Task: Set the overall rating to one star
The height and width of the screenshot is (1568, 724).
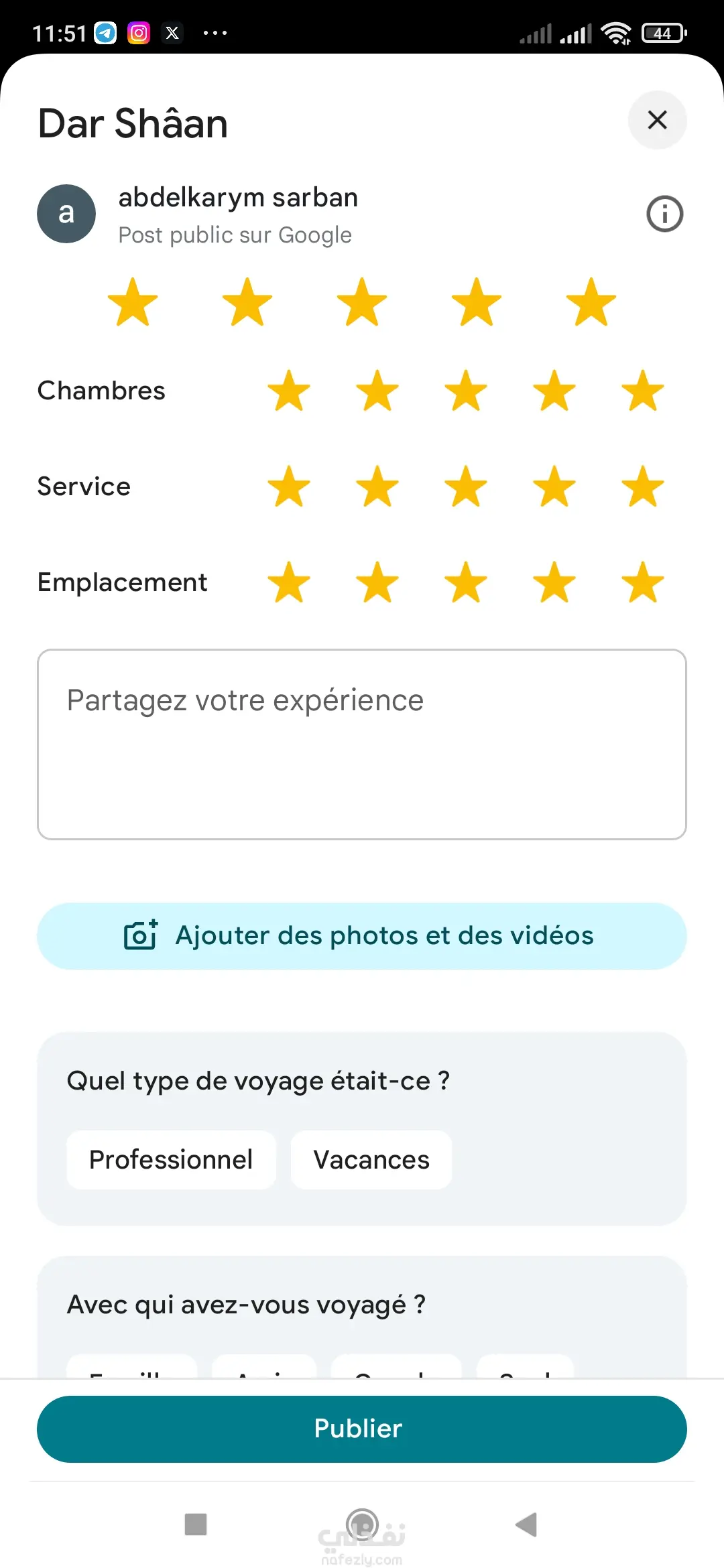Action: coord(133,302)
